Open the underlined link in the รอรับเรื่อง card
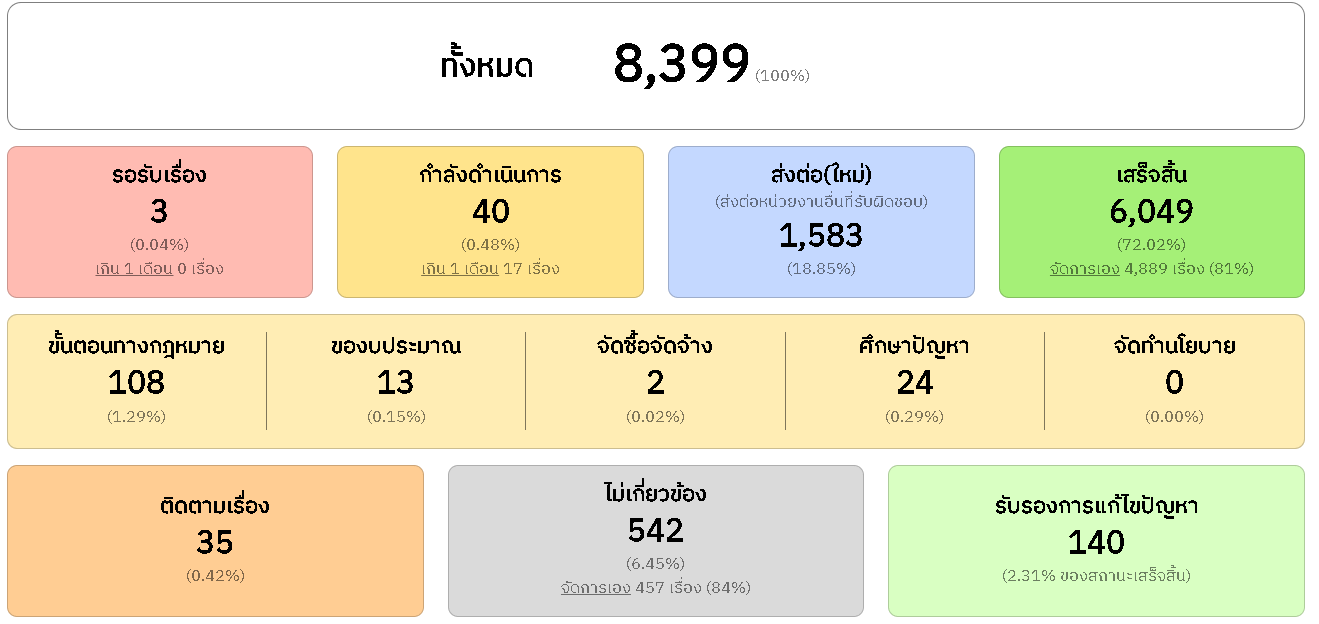This screenshot has width=1319, height=624. (134, 269)
